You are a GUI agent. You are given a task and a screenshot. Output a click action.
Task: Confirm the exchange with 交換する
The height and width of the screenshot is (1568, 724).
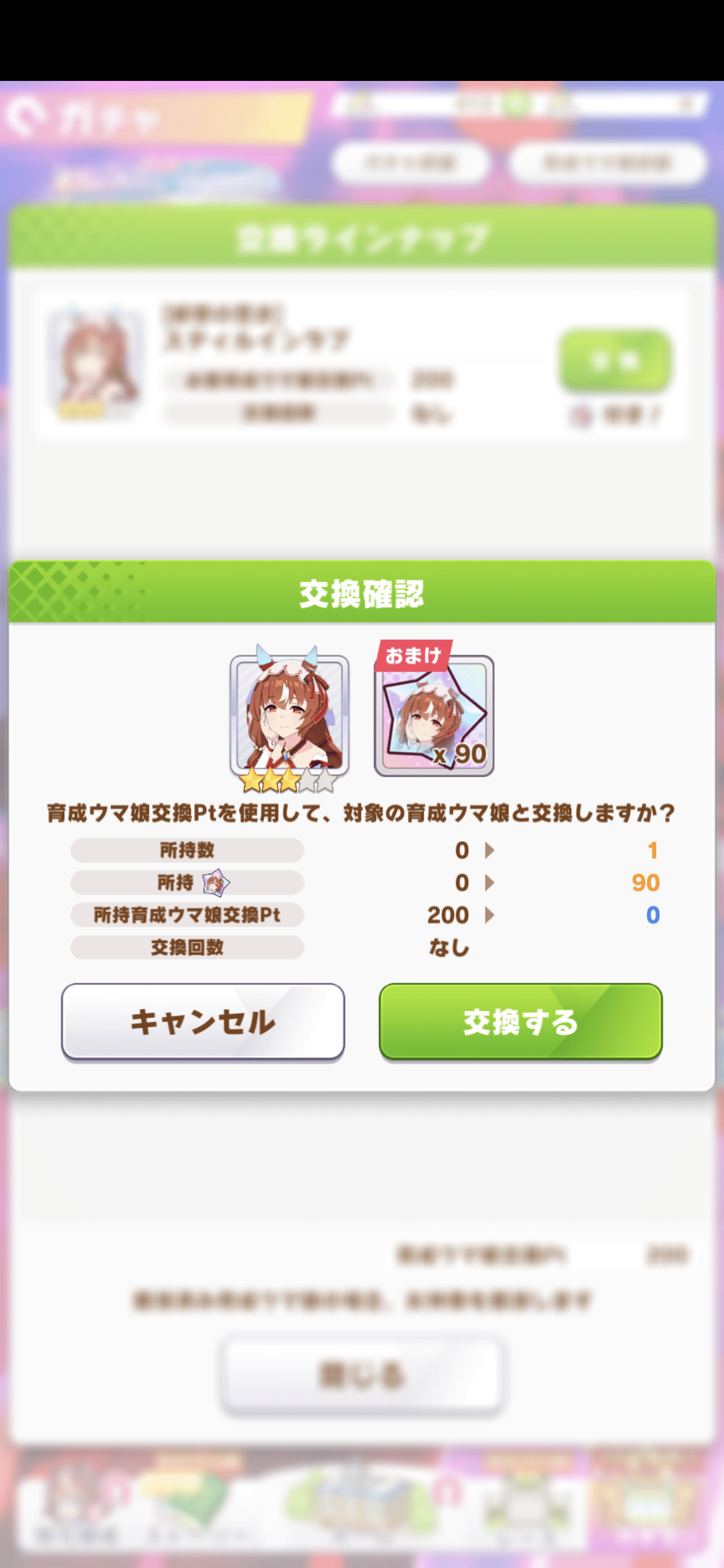[520, 1021]
